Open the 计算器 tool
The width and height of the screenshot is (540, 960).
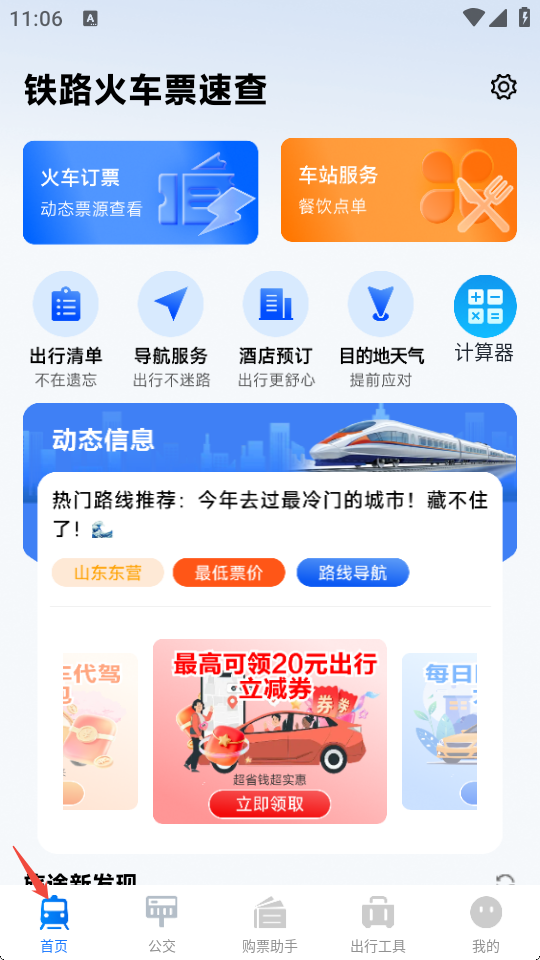click(x=484, y=319)
